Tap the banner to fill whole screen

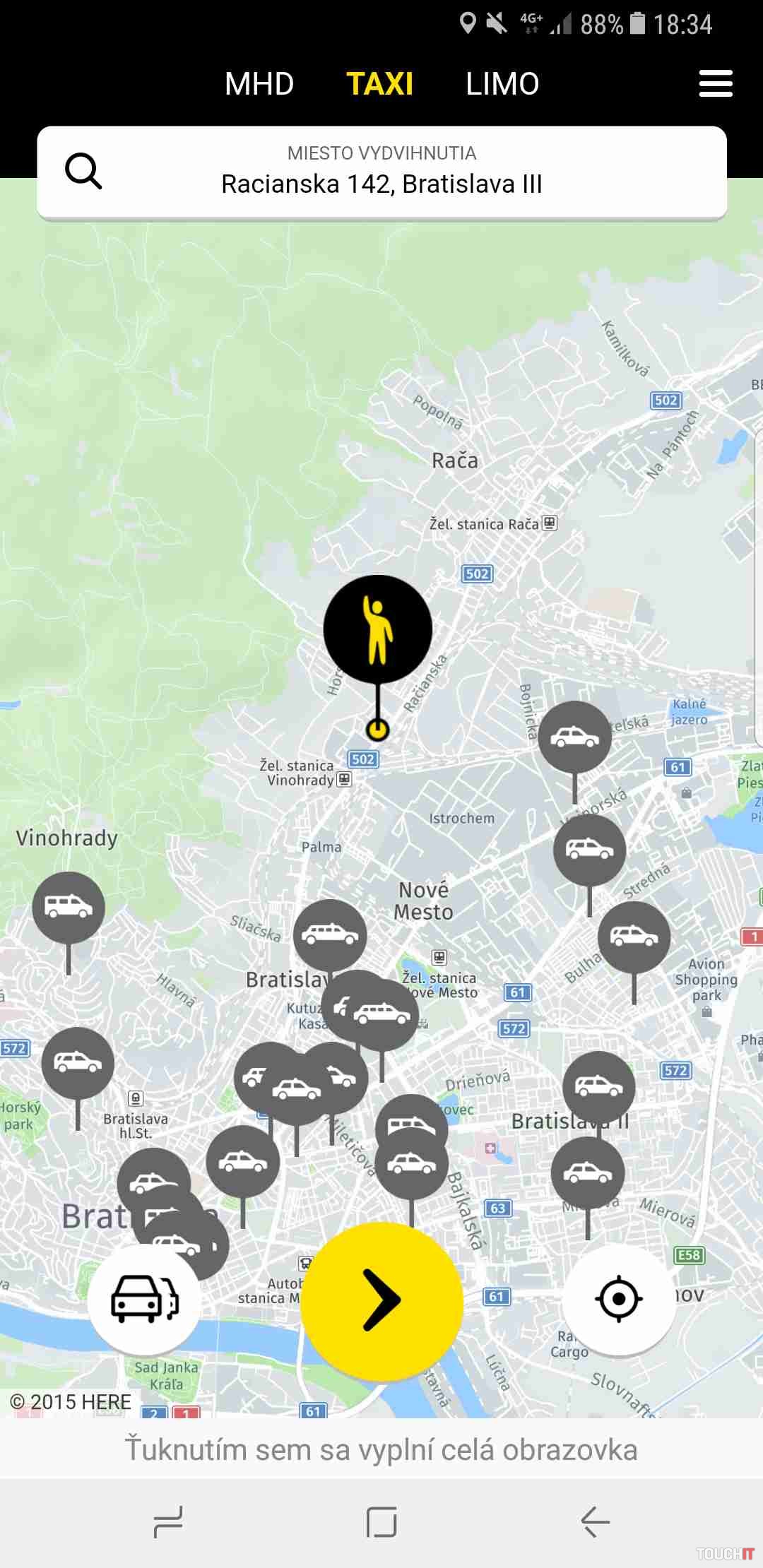tap(381, 1450)
